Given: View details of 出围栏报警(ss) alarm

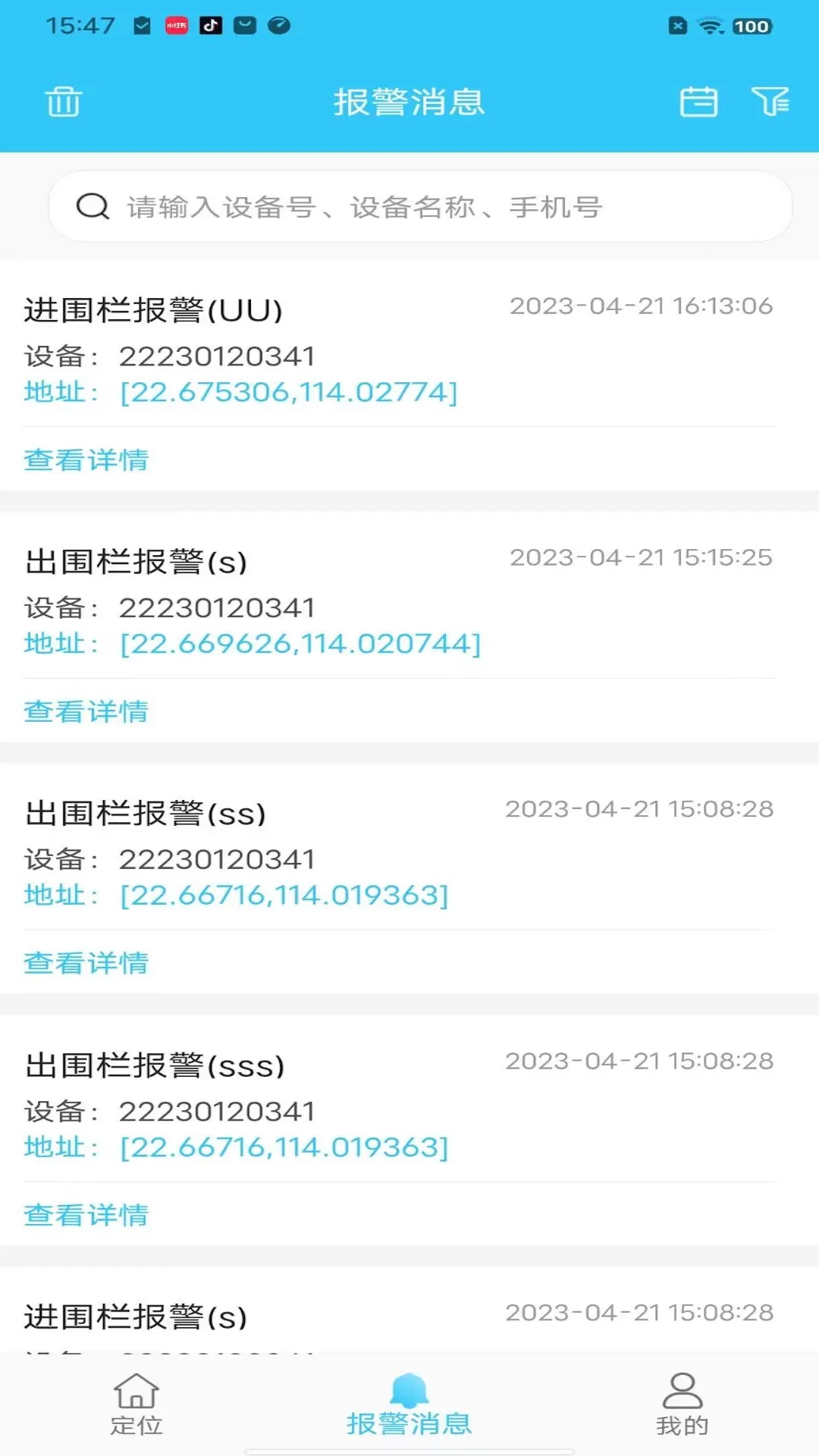Looking at the screenshot, I should point(86,963).
